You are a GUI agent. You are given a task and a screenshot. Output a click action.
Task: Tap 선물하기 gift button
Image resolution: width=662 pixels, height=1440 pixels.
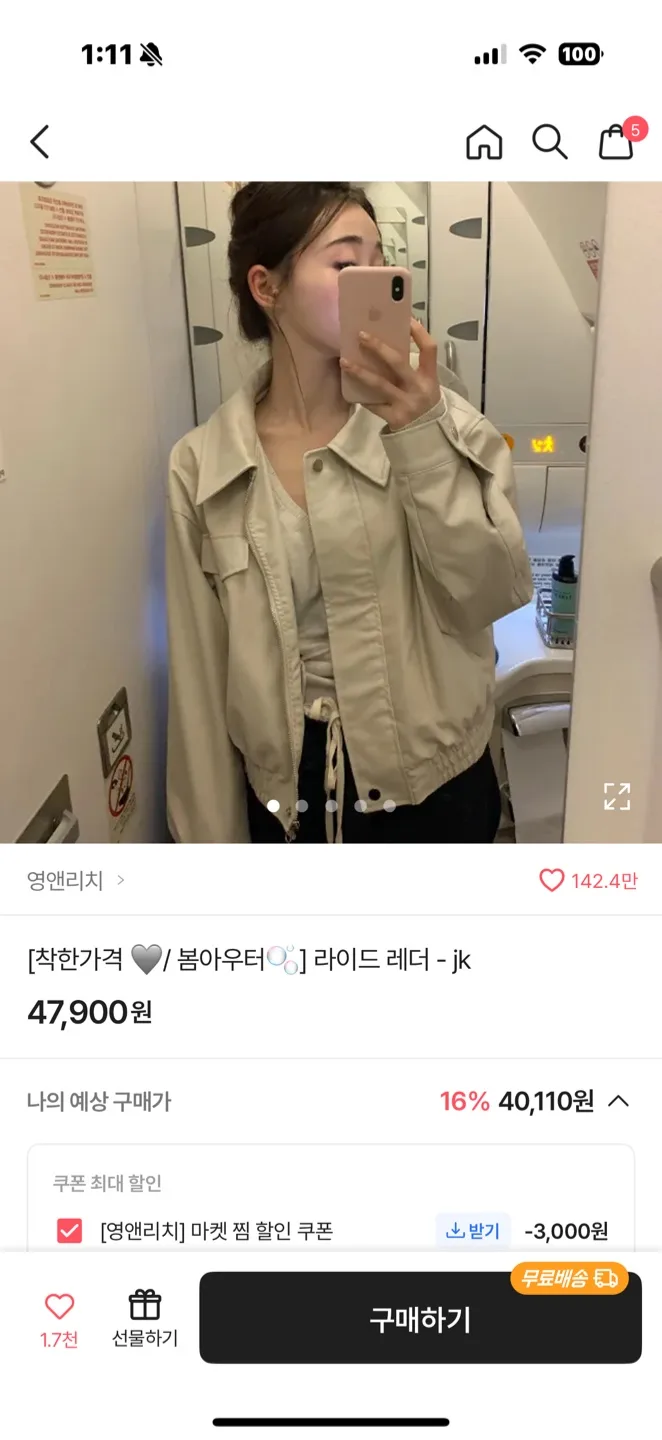145,1318
